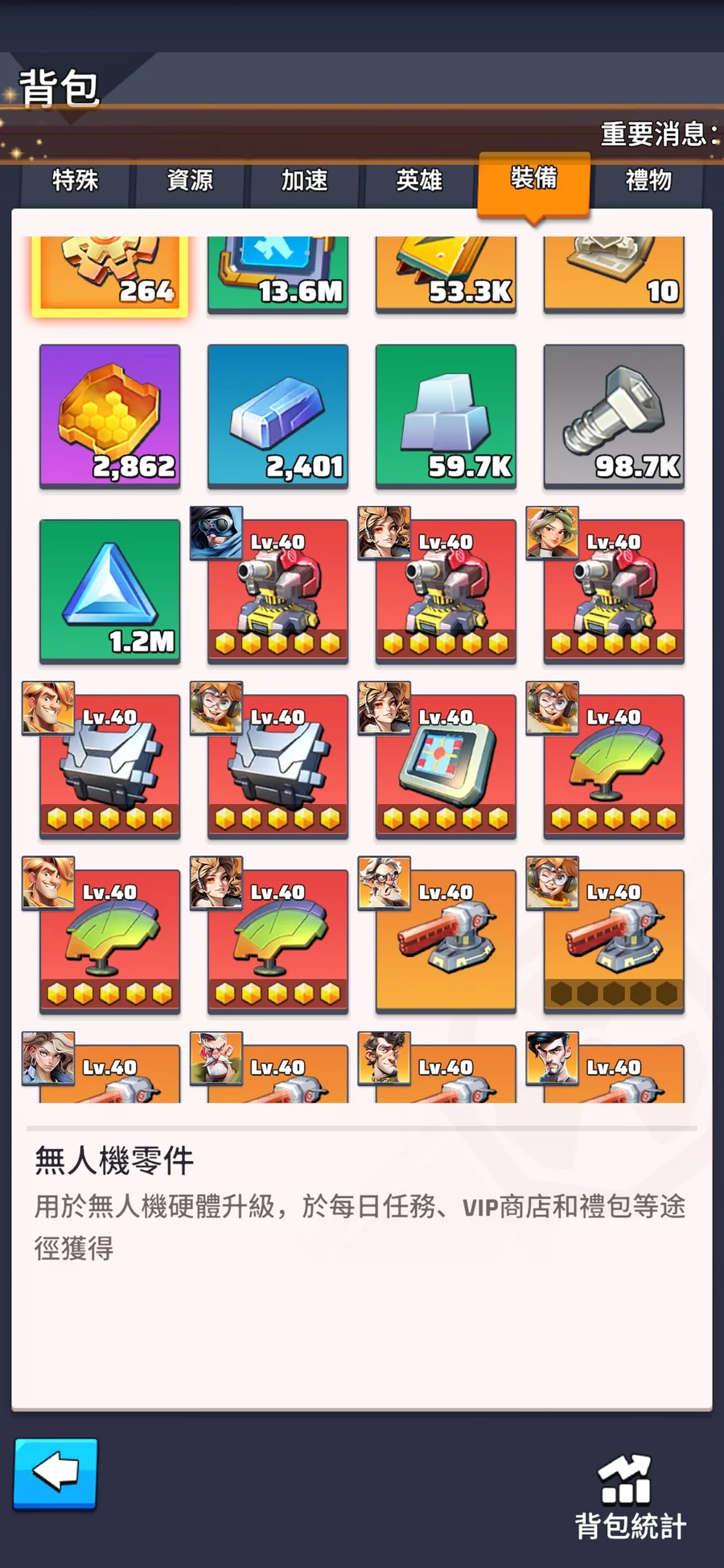This screenshot has width=724, height=1568.
Task: Switch to the 禮物 tab
Action: [x=648, y=180]
